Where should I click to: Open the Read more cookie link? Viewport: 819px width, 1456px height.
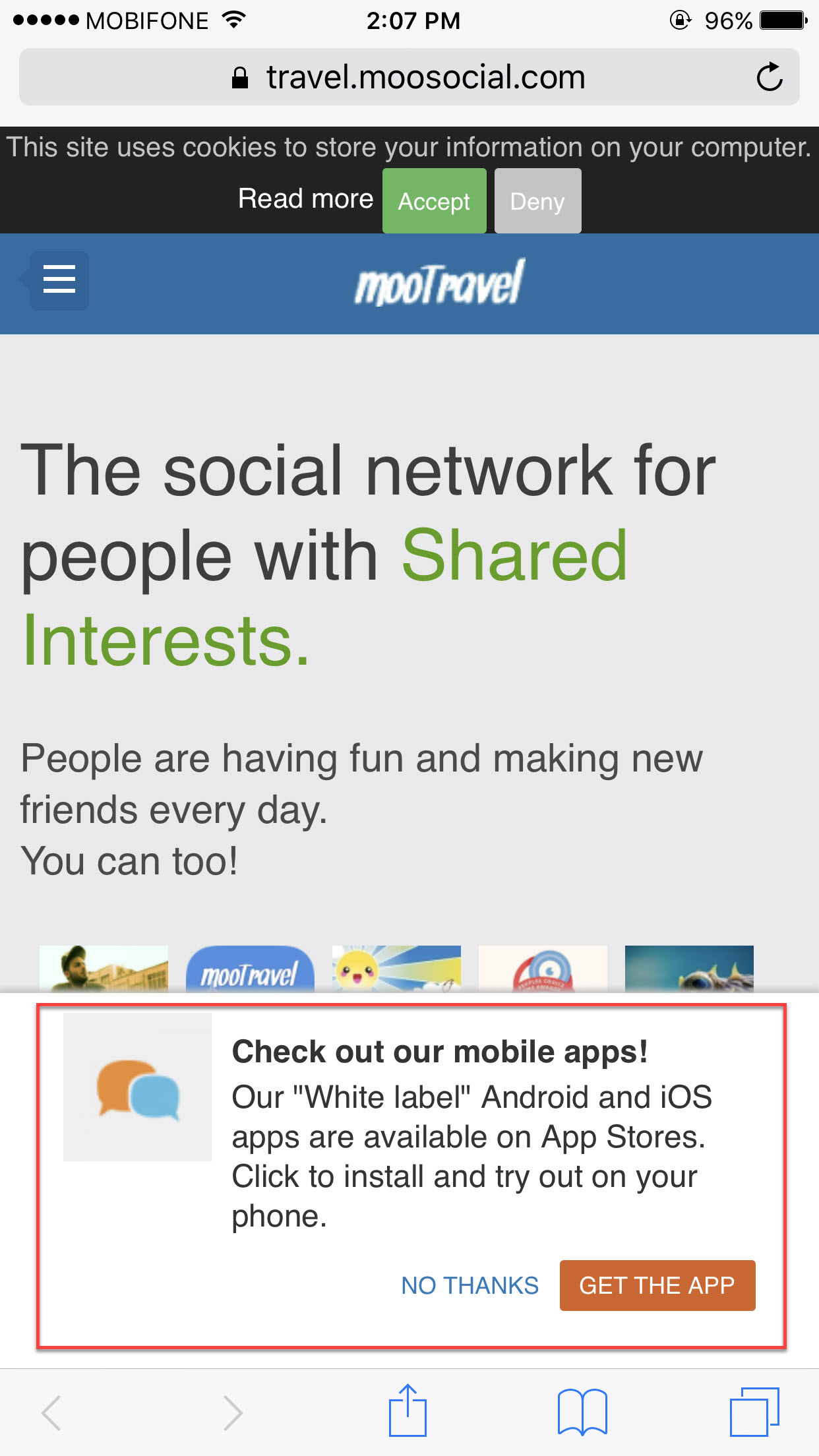click(305, 198)
